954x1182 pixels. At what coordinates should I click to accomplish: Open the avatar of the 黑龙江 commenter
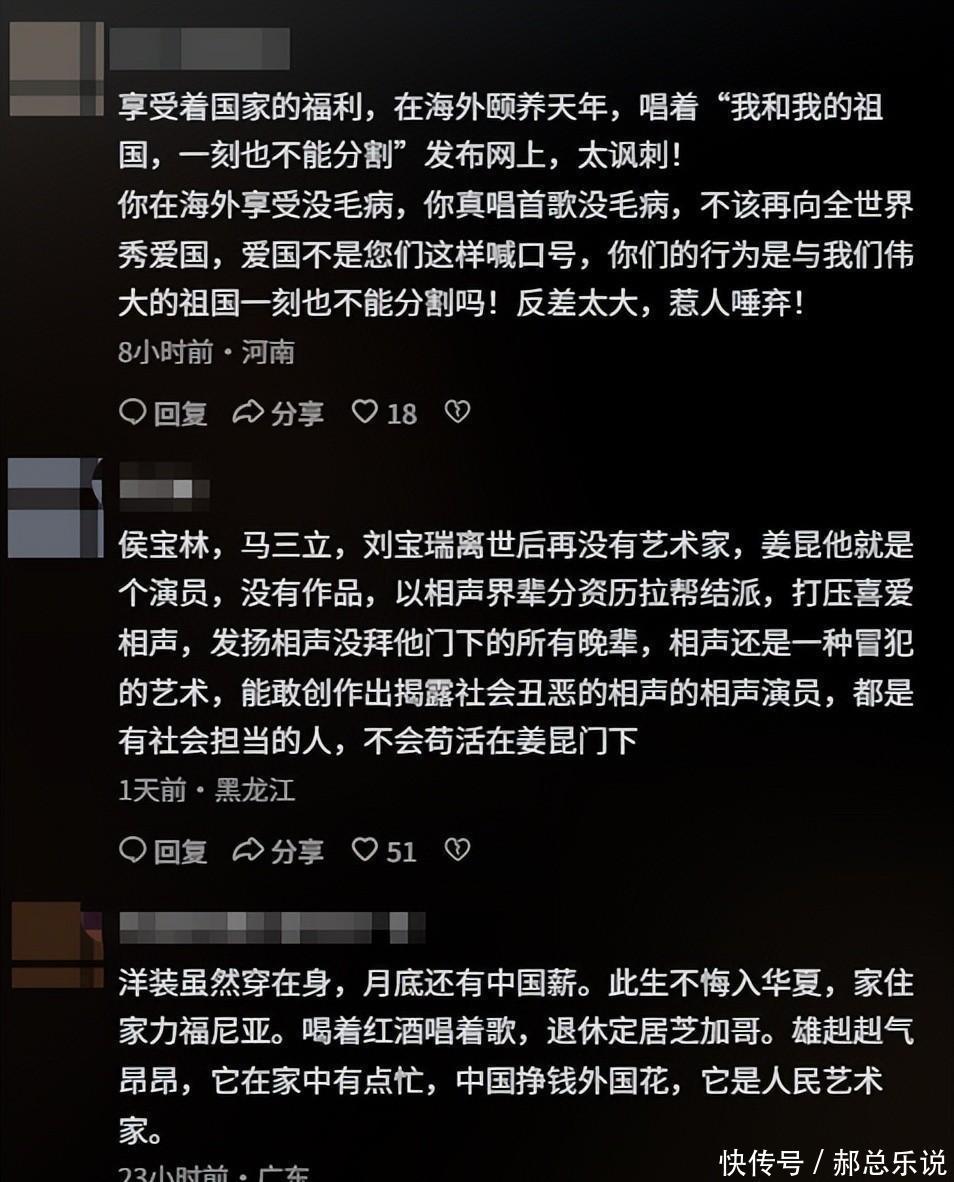[x=55, y=507]
